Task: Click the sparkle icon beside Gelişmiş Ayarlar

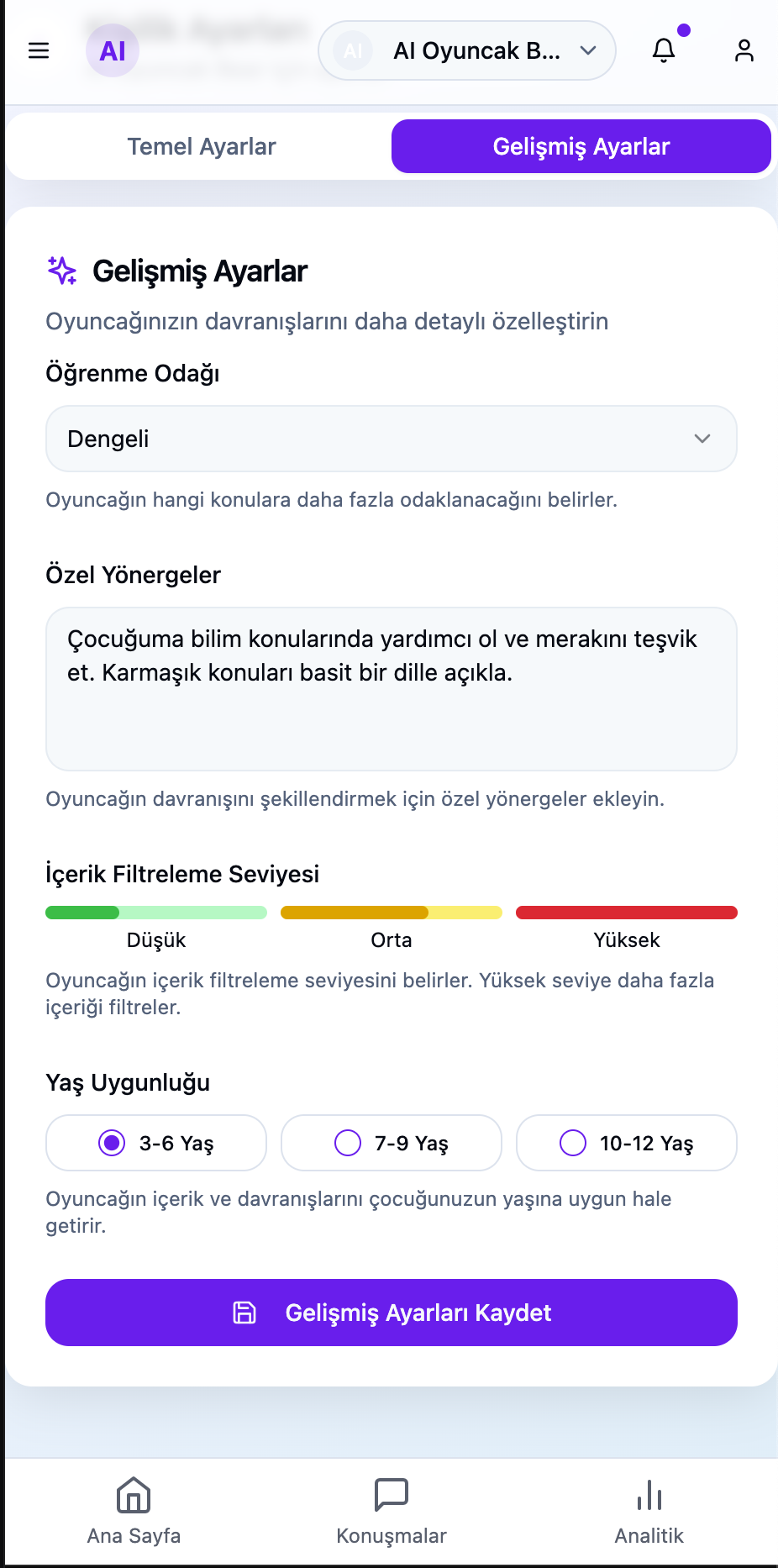Action: click(62, 271)
